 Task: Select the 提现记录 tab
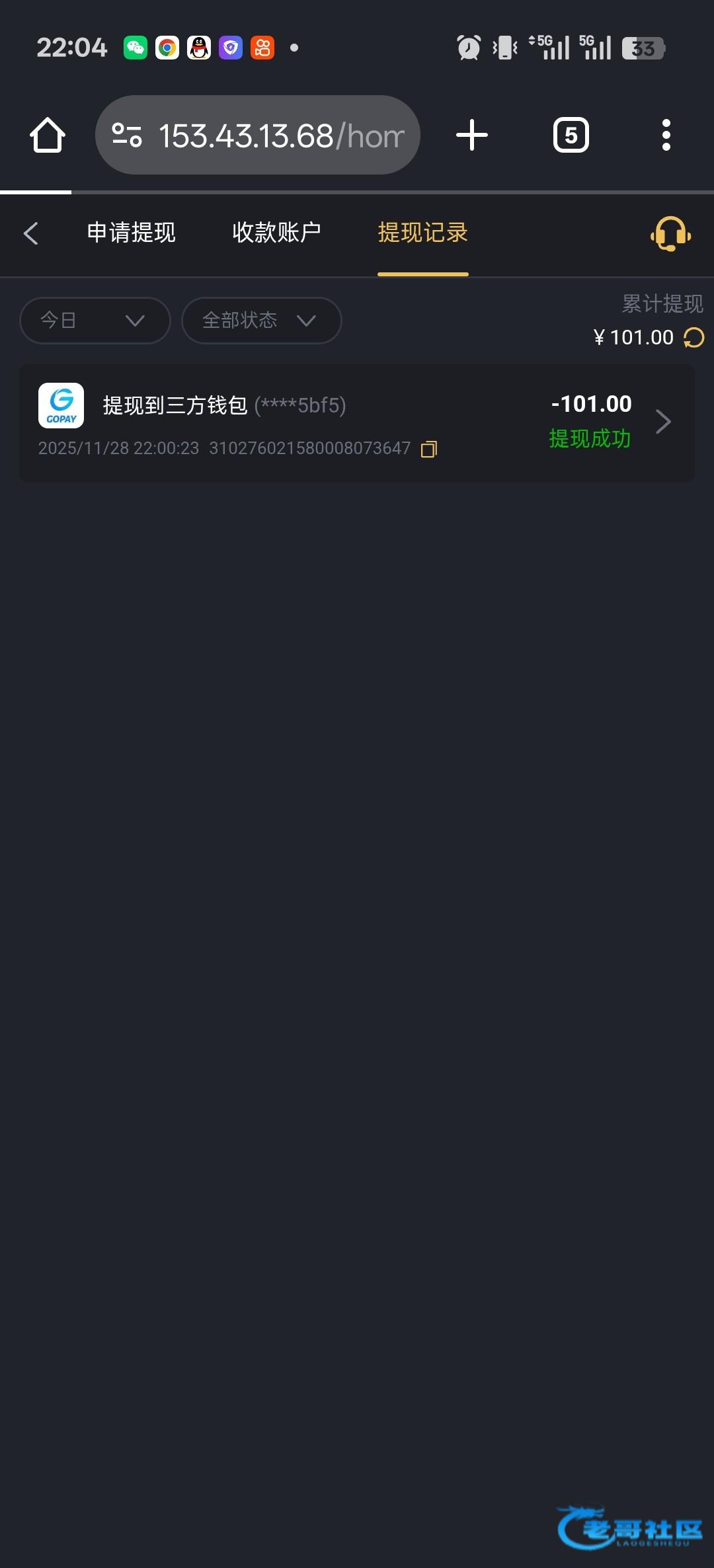point(422,233)
